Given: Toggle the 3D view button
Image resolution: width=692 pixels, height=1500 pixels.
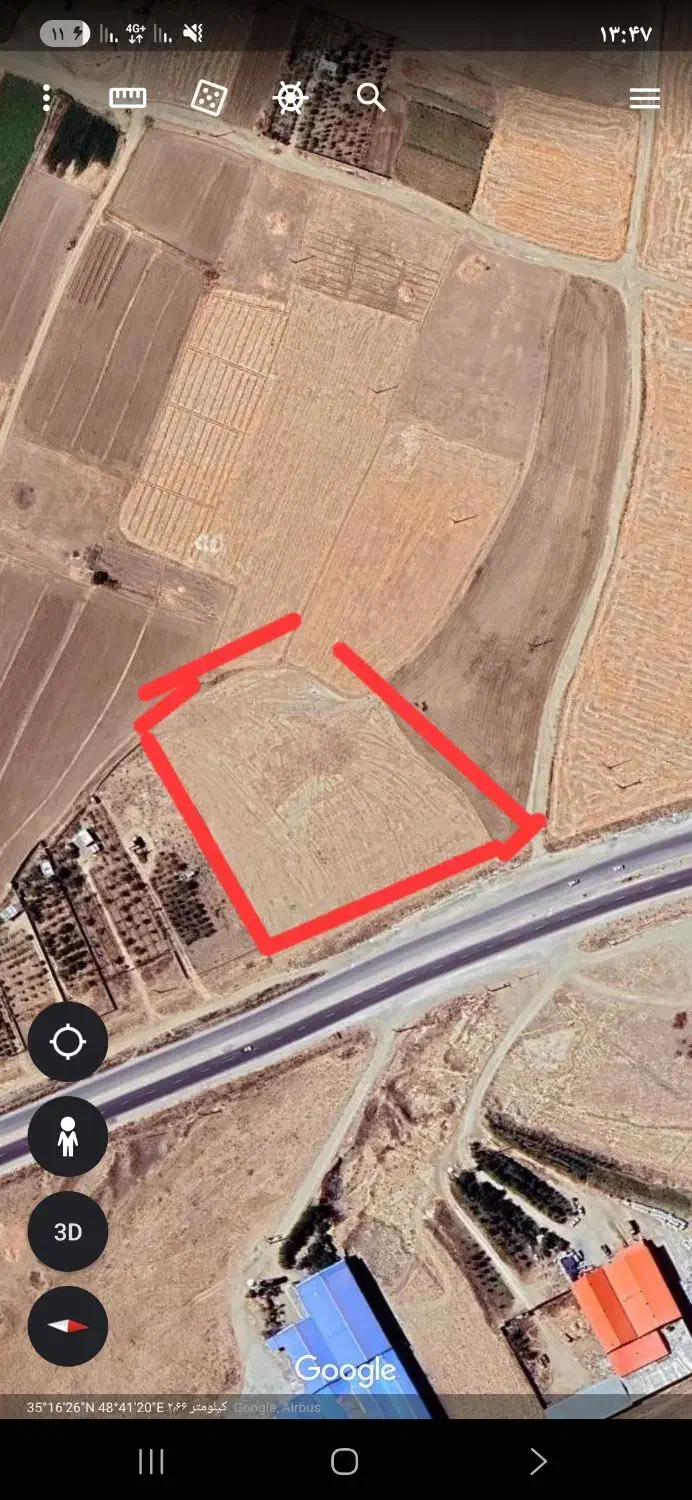Looking at the screenshot, I should pyautogui.click(x=68, y=1232).
